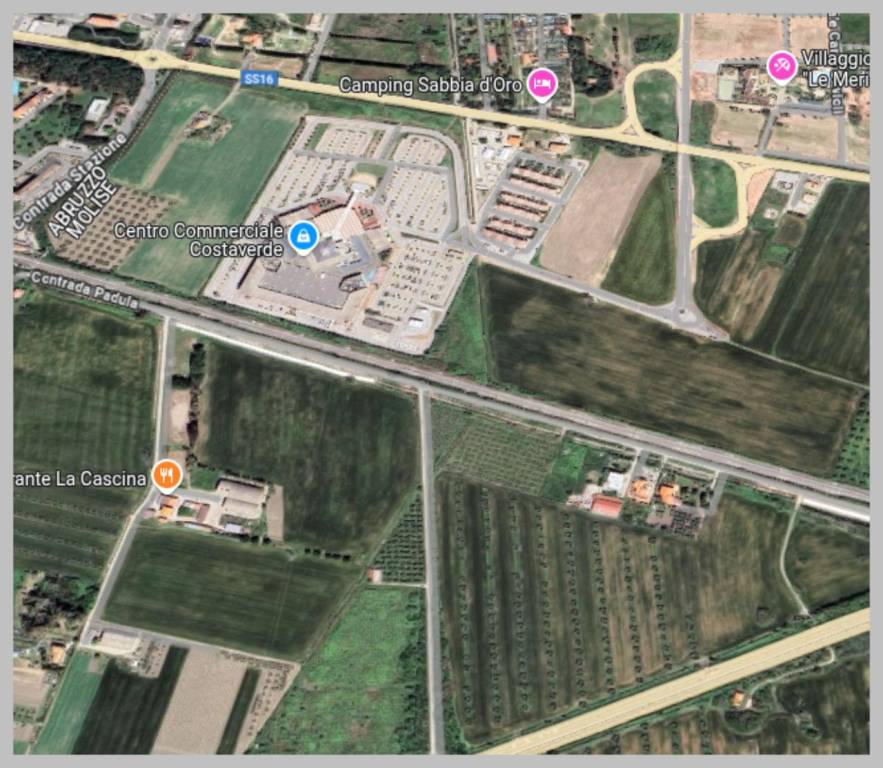The height and width of the screenshot is (768, 883).
Task: Select the Centro Commerciale Costaverde shopping pin
Action: (303, 236)
